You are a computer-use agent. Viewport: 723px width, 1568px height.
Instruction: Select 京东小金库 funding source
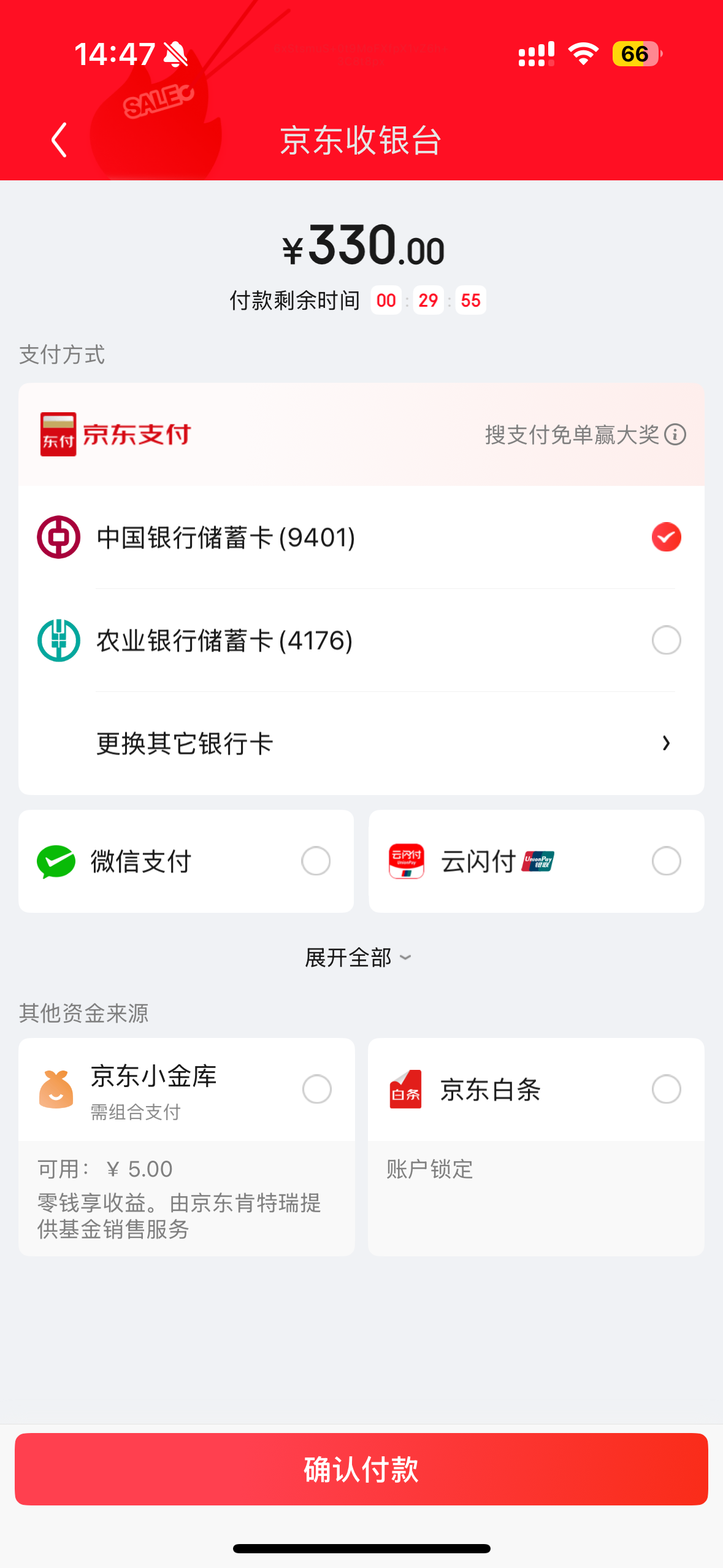click(316, 1090)
